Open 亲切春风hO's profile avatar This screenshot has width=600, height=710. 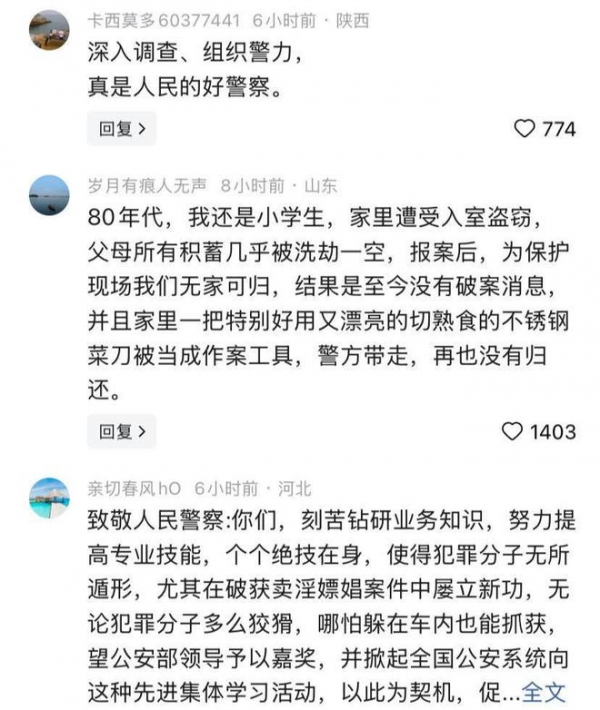click(x=50, y=497)
